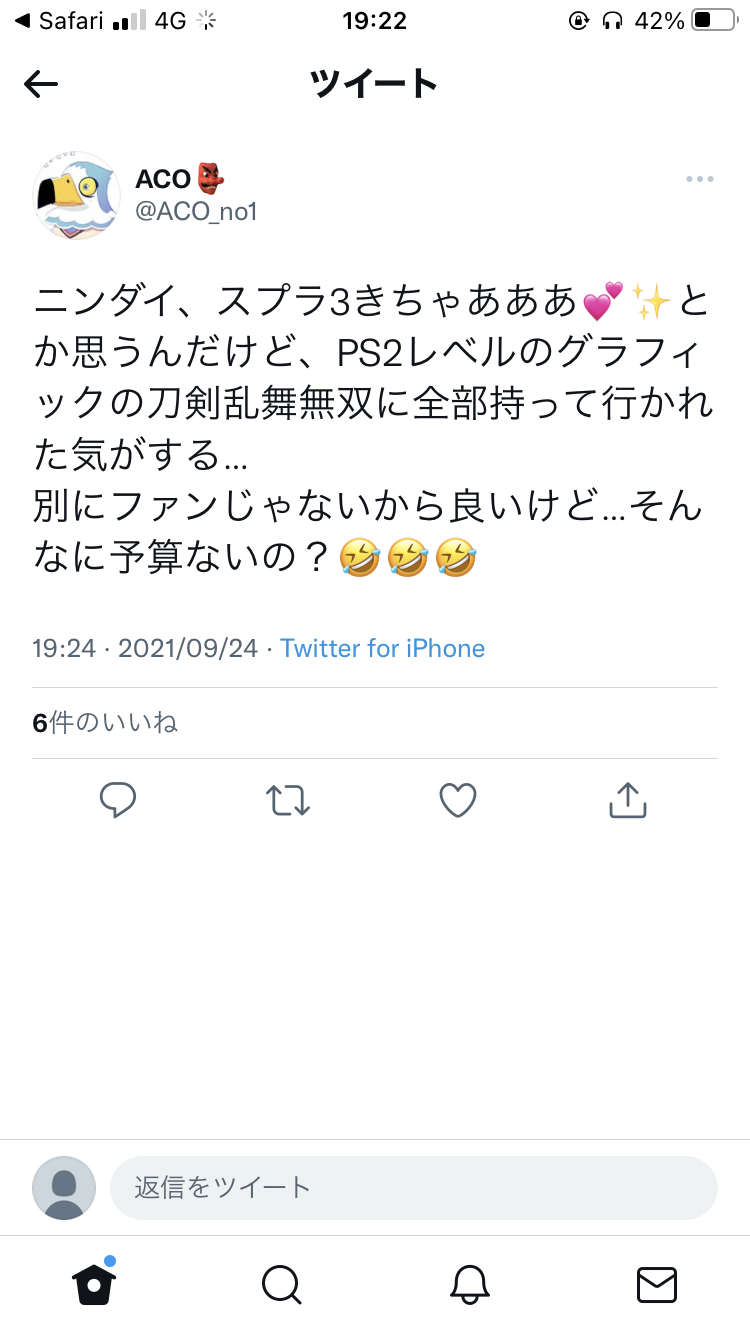
Task: Retweet this tweet
Action: click(288, 800)
